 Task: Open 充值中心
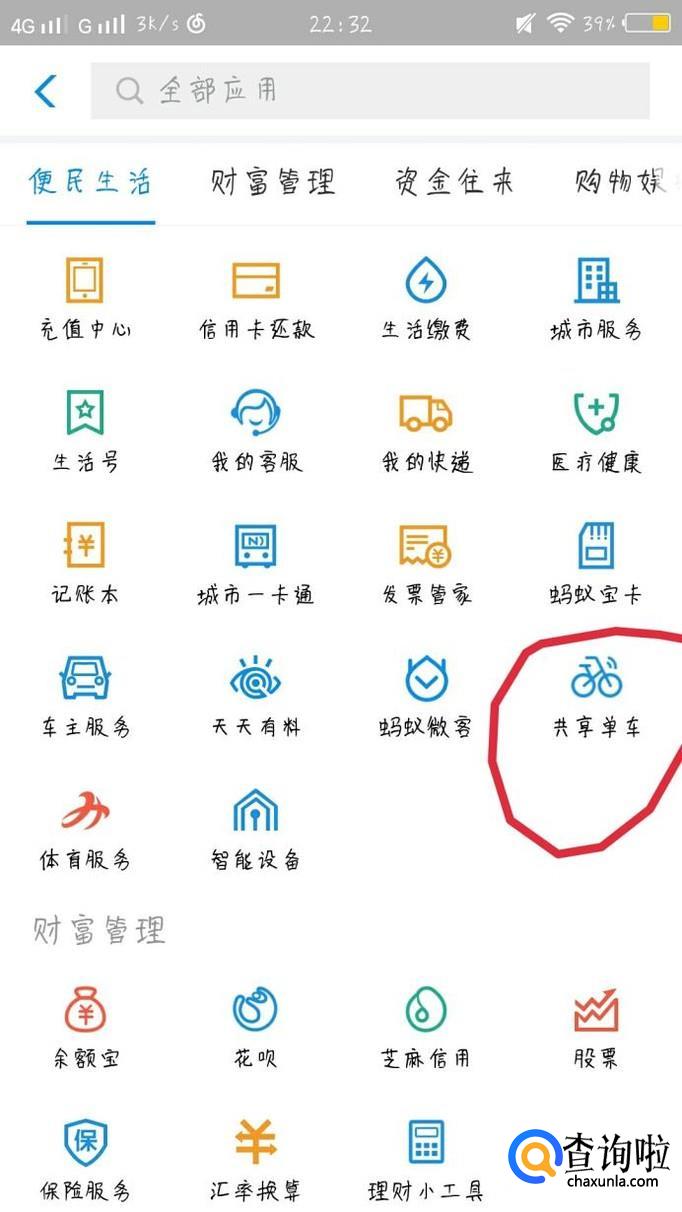click(85, 297)
